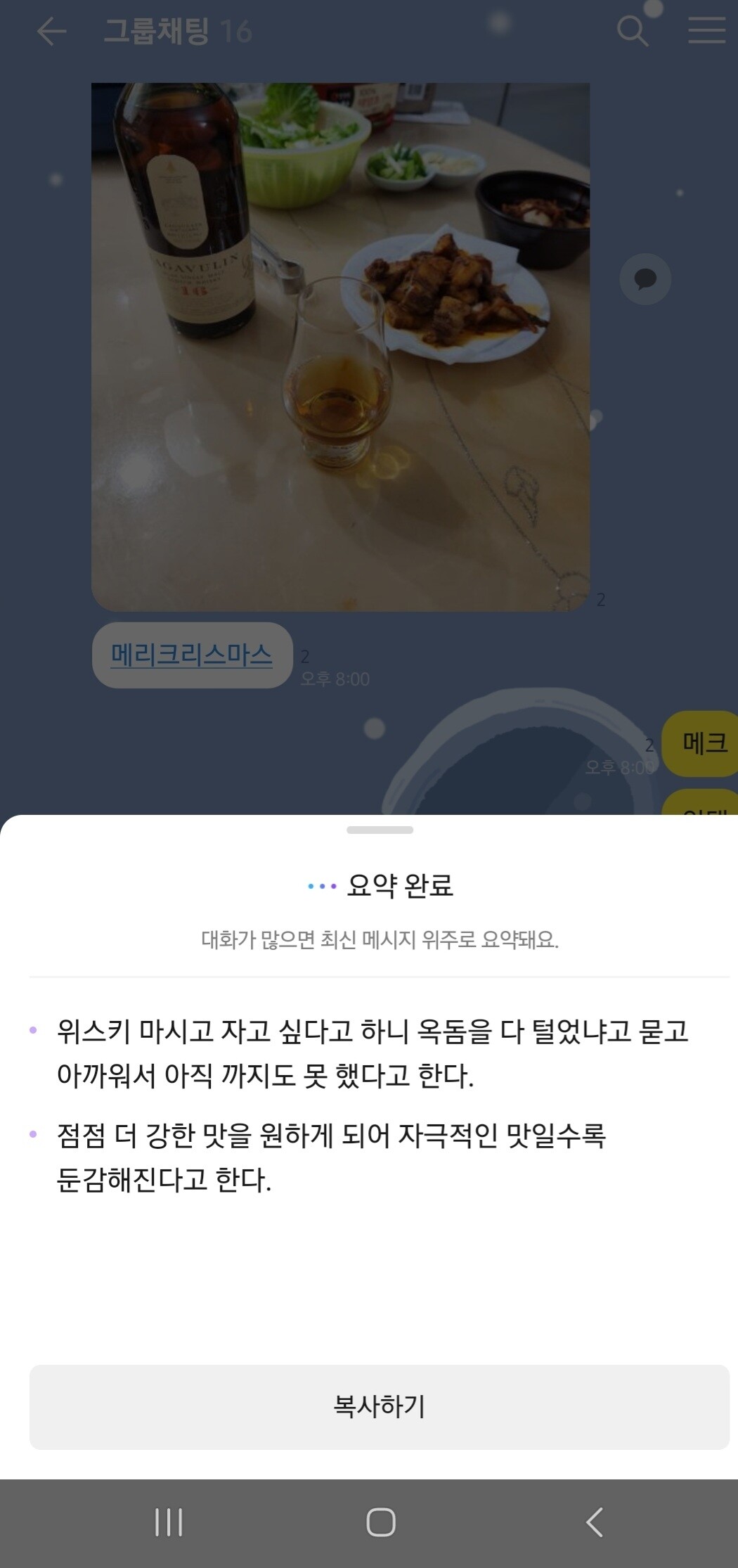Open recent apps from navigation bar
738x1568 pixels.
pos(169,1522)
